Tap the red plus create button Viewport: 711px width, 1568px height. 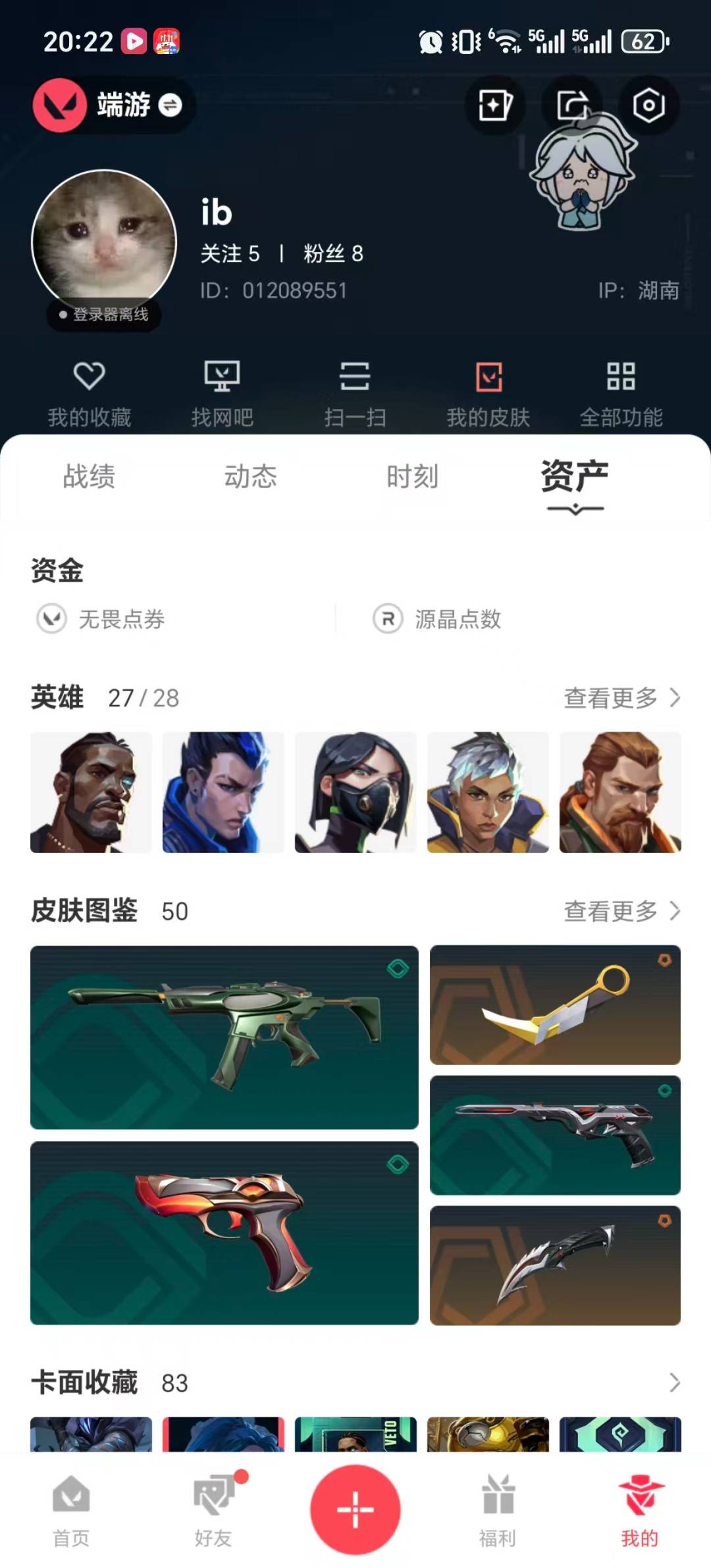(x=355, y=1509)
